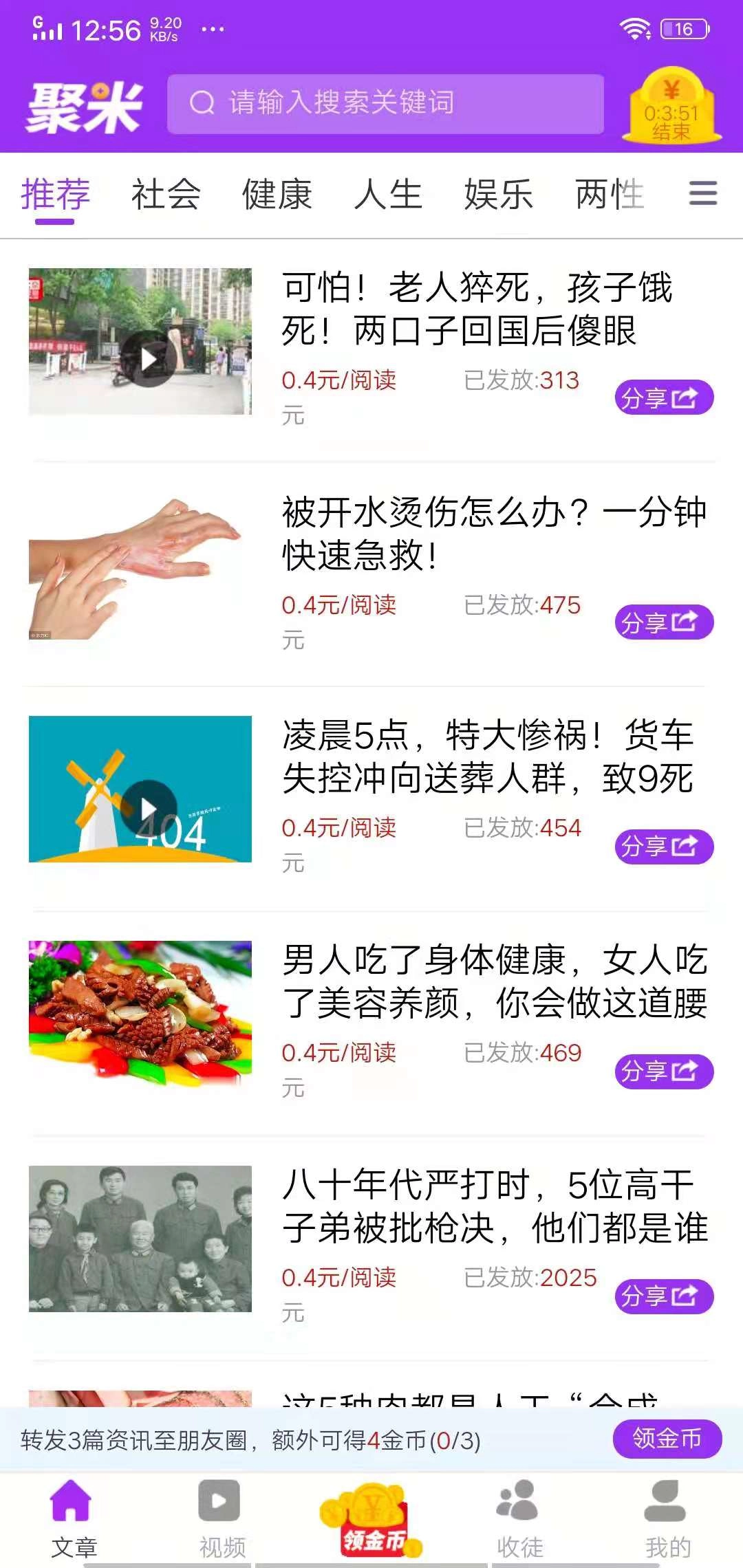The width and height of the screenshot is (743, 1568).
Task: Share the 凌晨5点特大惨祸 article
Action: [664, 847]
